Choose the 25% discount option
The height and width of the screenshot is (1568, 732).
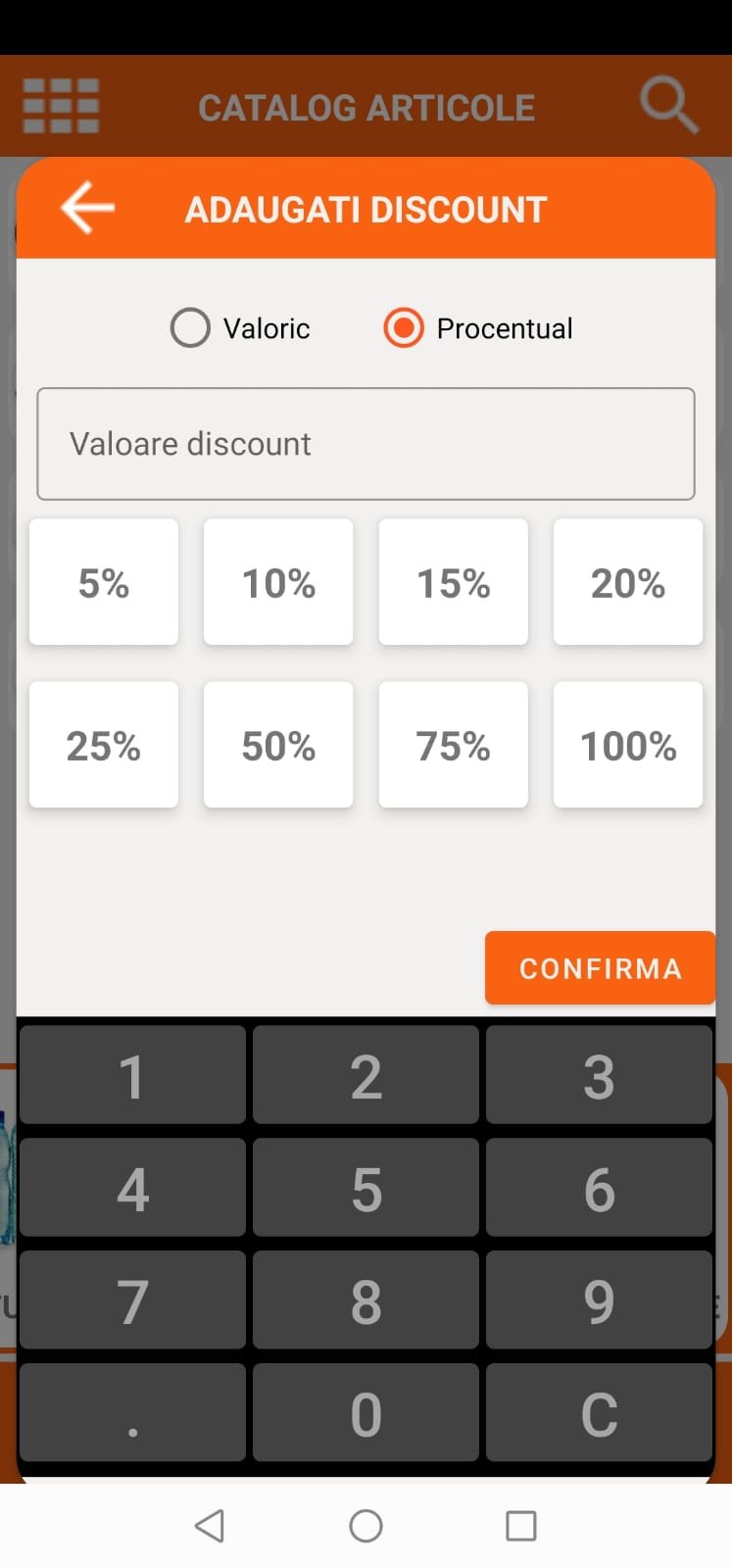tap(103, 745)
